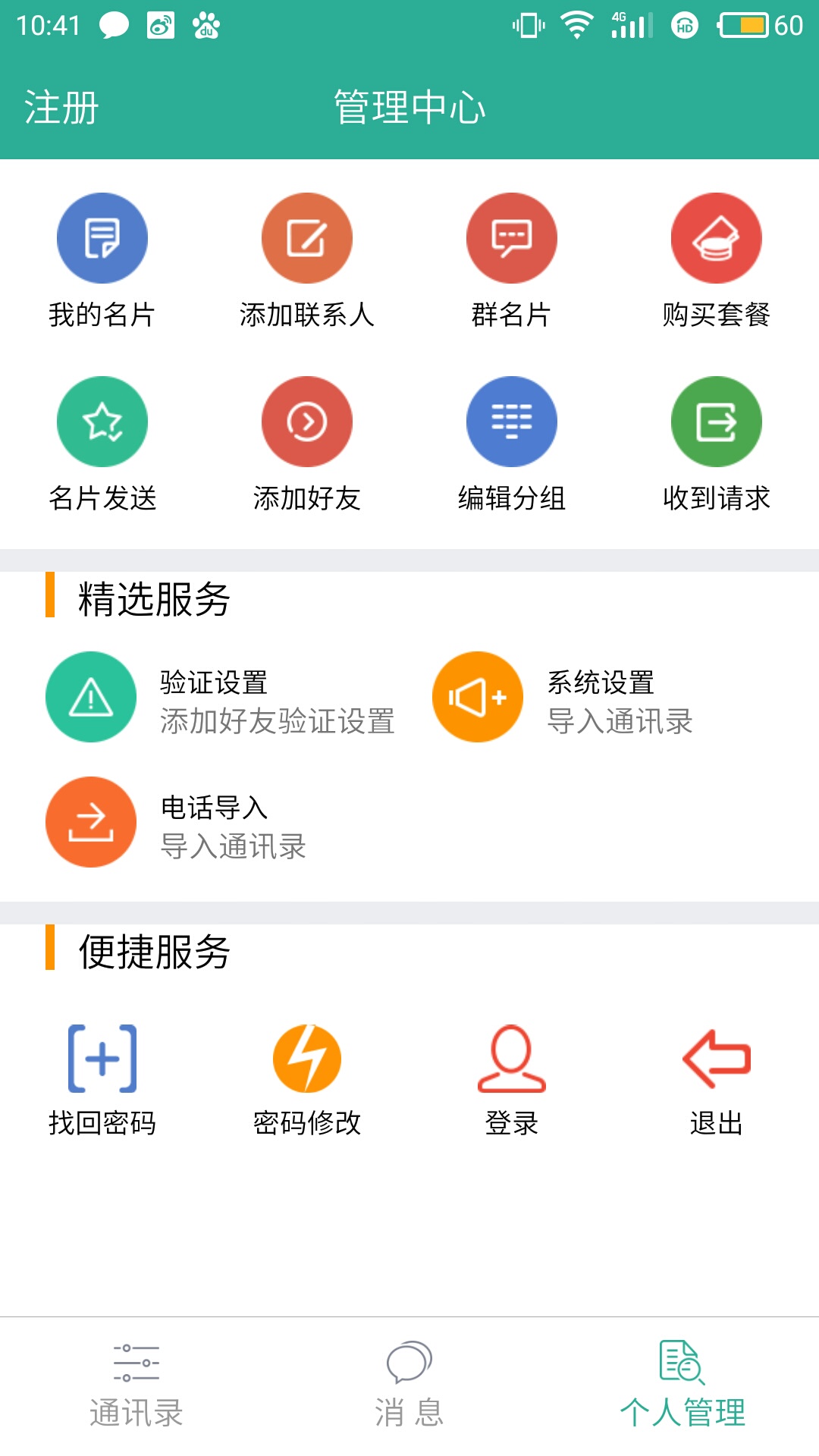Tap 注册 in the top bar
819x1456 pixels.
61,107
